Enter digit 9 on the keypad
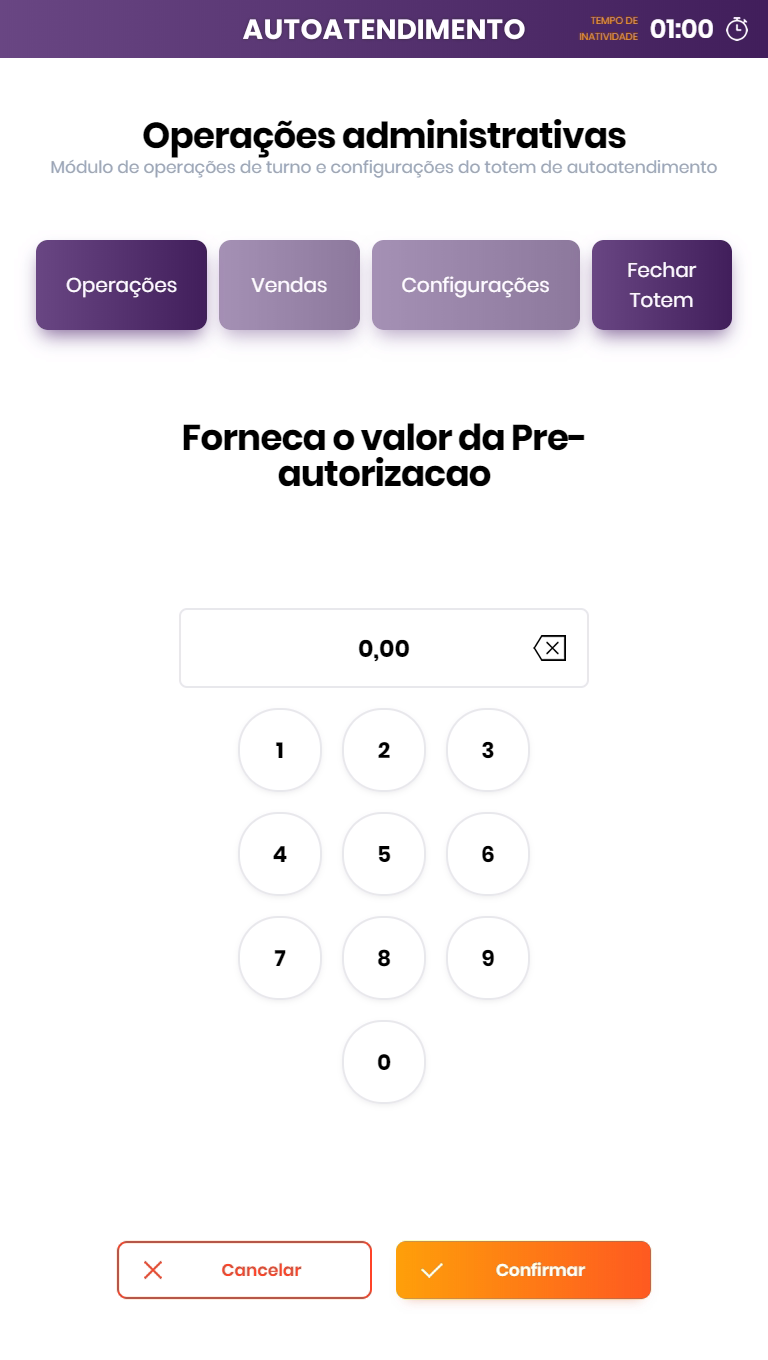 pyautogui.click(x=488, y=958)
